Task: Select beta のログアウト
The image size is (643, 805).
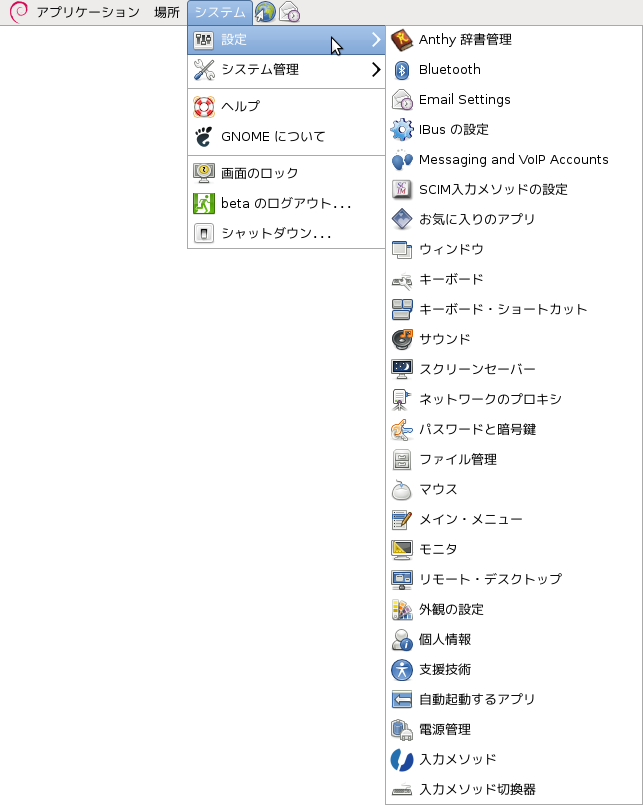Action: [285, 203]
